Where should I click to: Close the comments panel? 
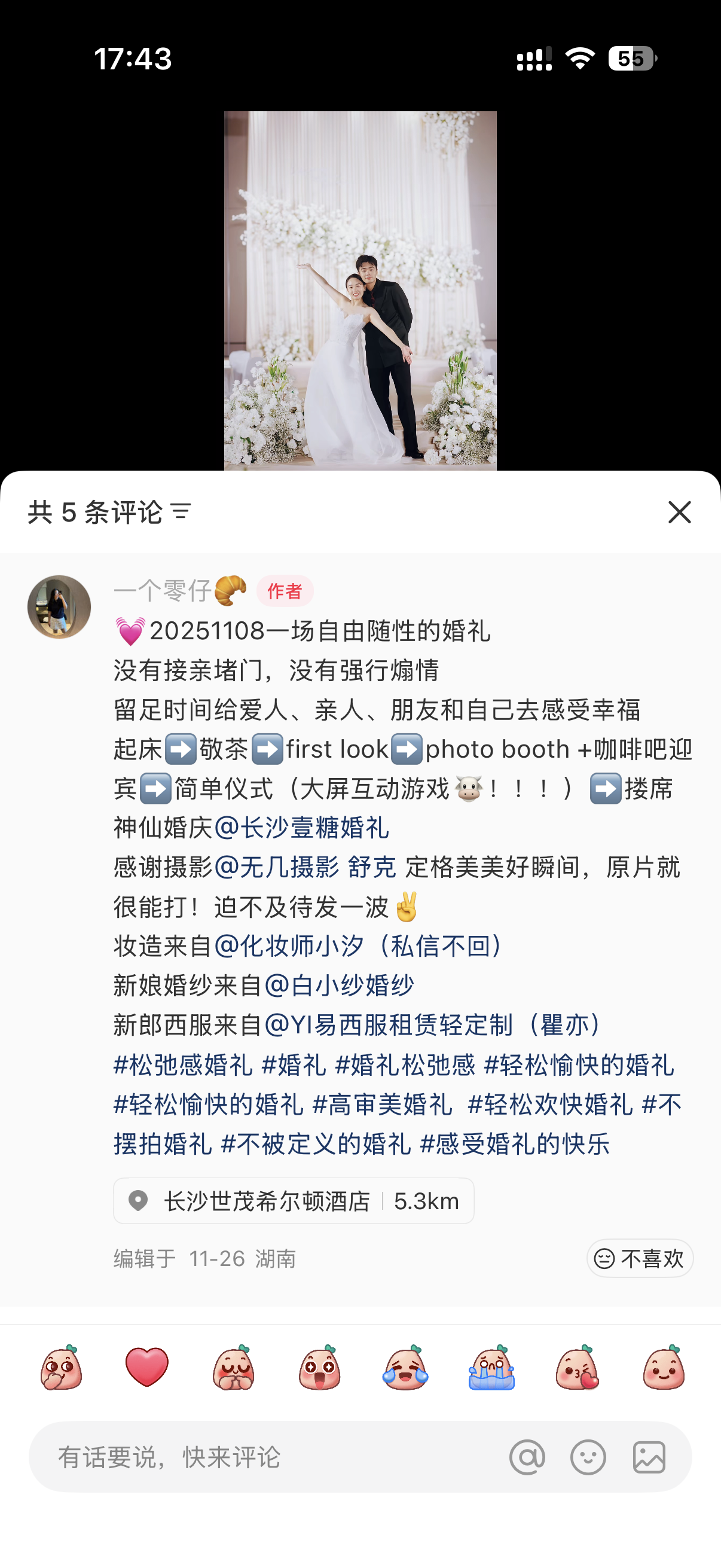(679, 512)
